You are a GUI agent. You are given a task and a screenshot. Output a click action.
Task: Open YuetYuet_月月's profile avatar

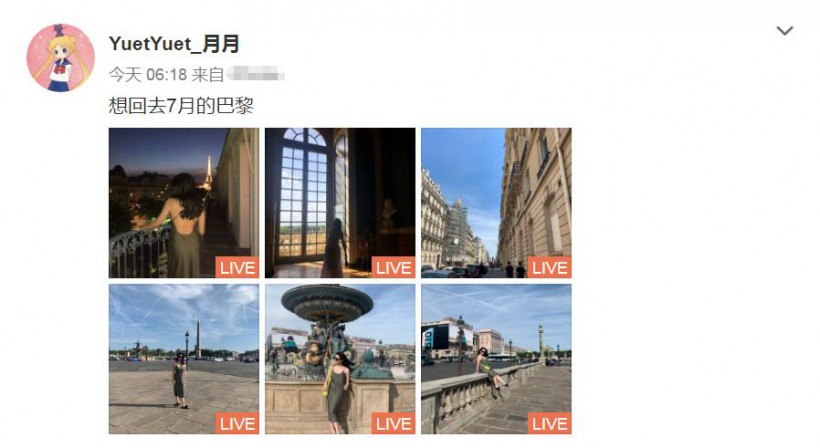pyautogui.click(x=61, y=58)
